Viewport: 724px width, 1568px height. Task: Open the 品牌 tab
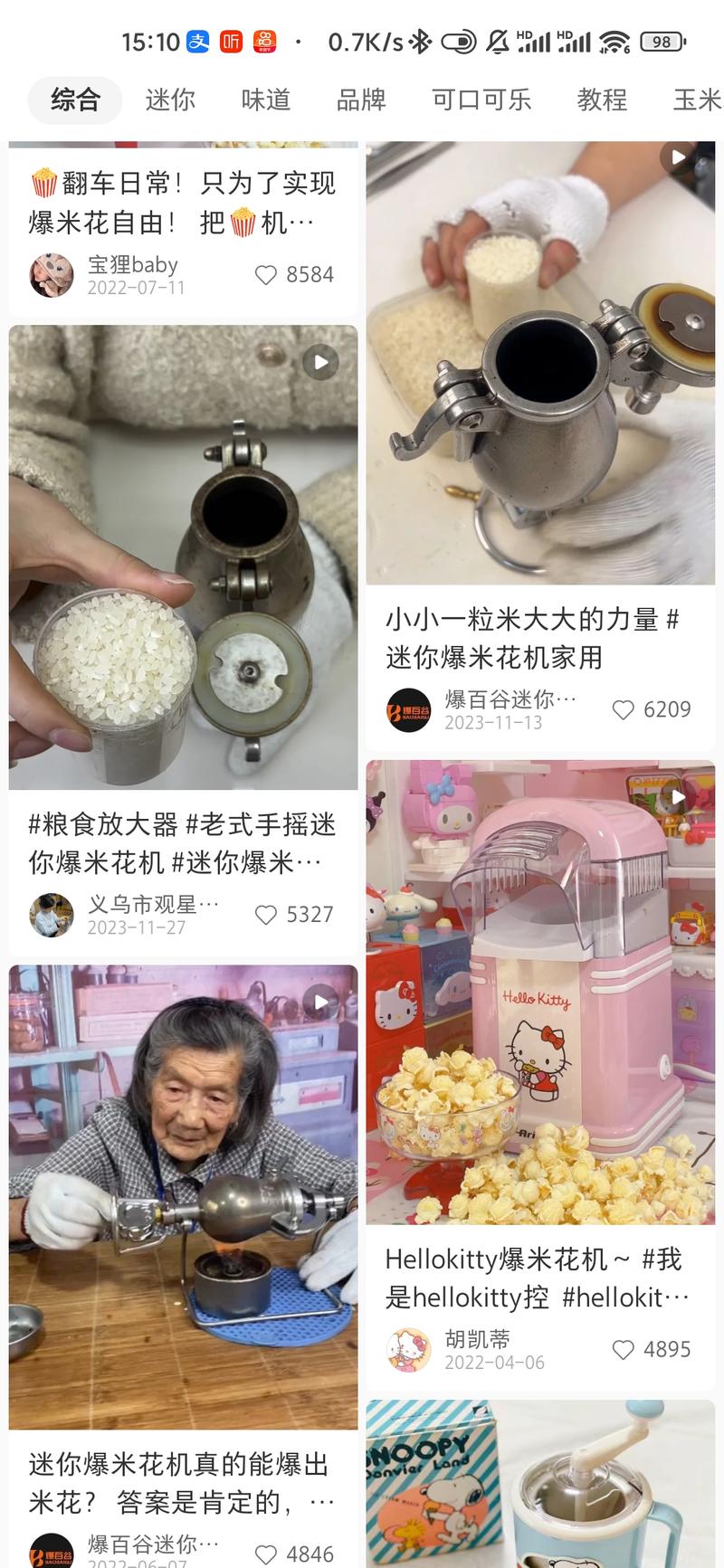pyautogui.click(x=361, y=100)
